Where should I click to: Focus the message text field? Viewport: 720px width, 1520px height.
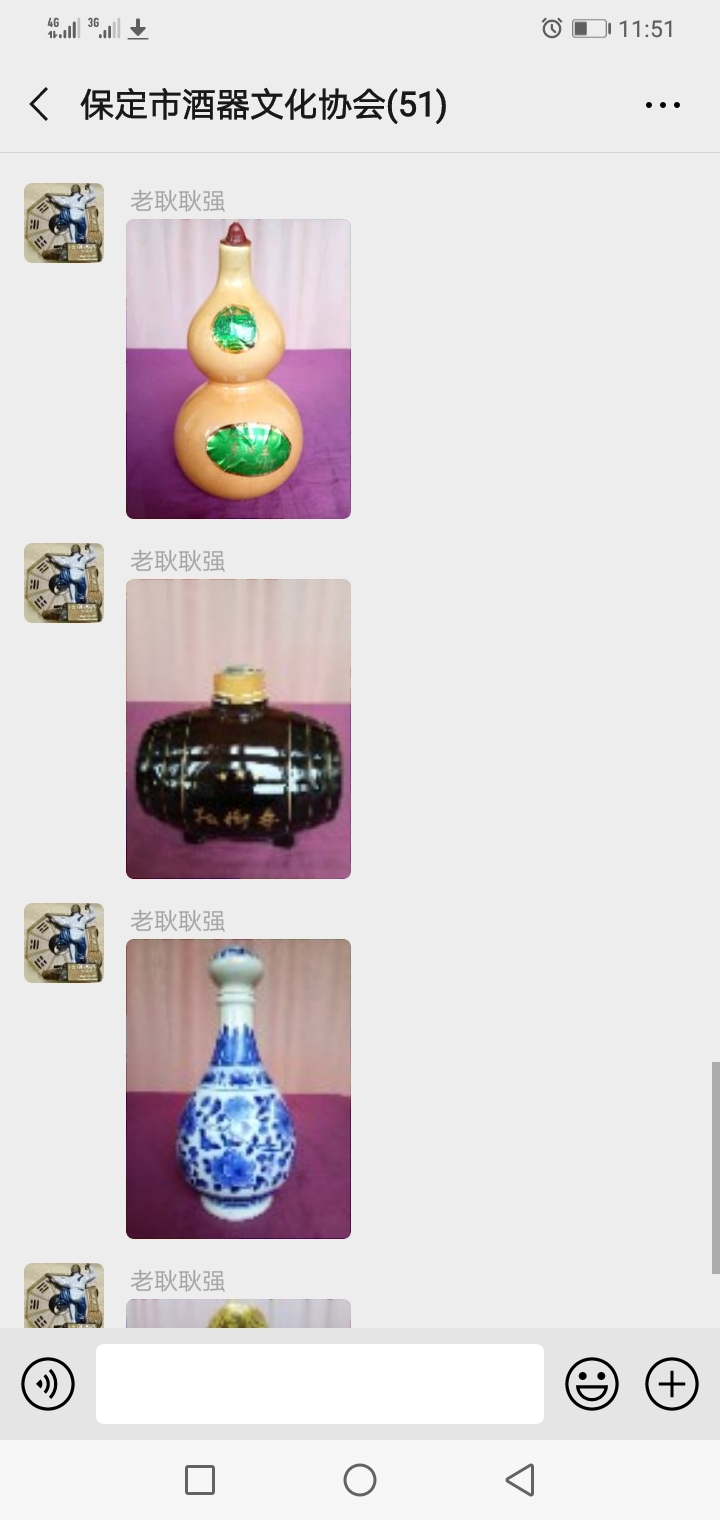[320, 1384]
